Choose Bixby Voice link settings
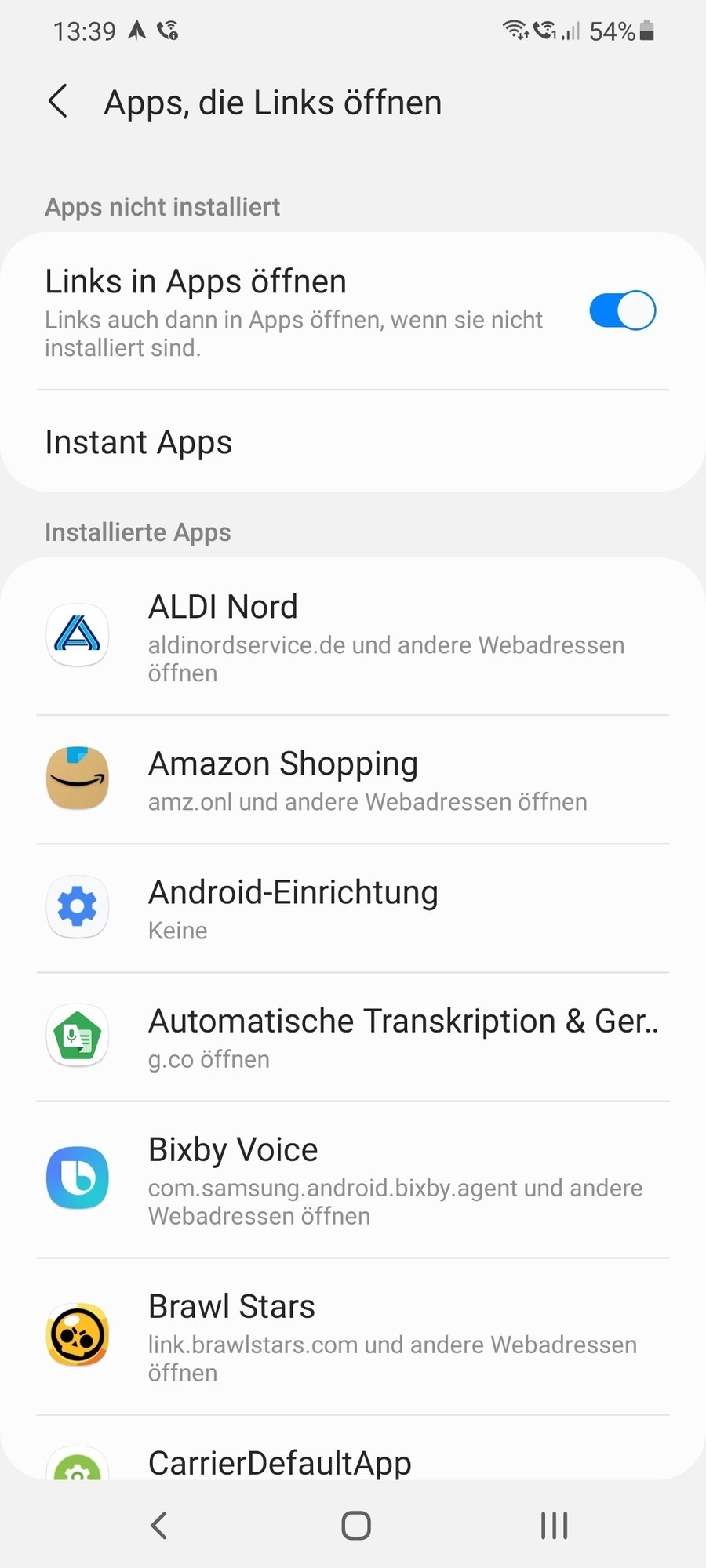706x1568 pixels. [353, 1180]
